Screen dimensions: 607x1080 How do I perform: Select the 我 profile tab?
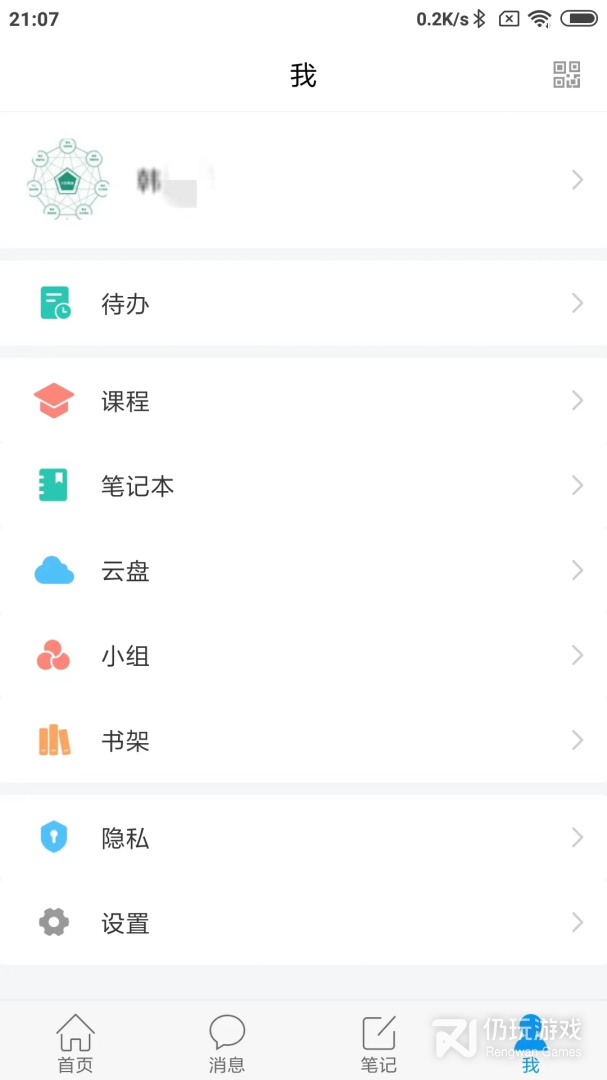tap(531, 1043)
